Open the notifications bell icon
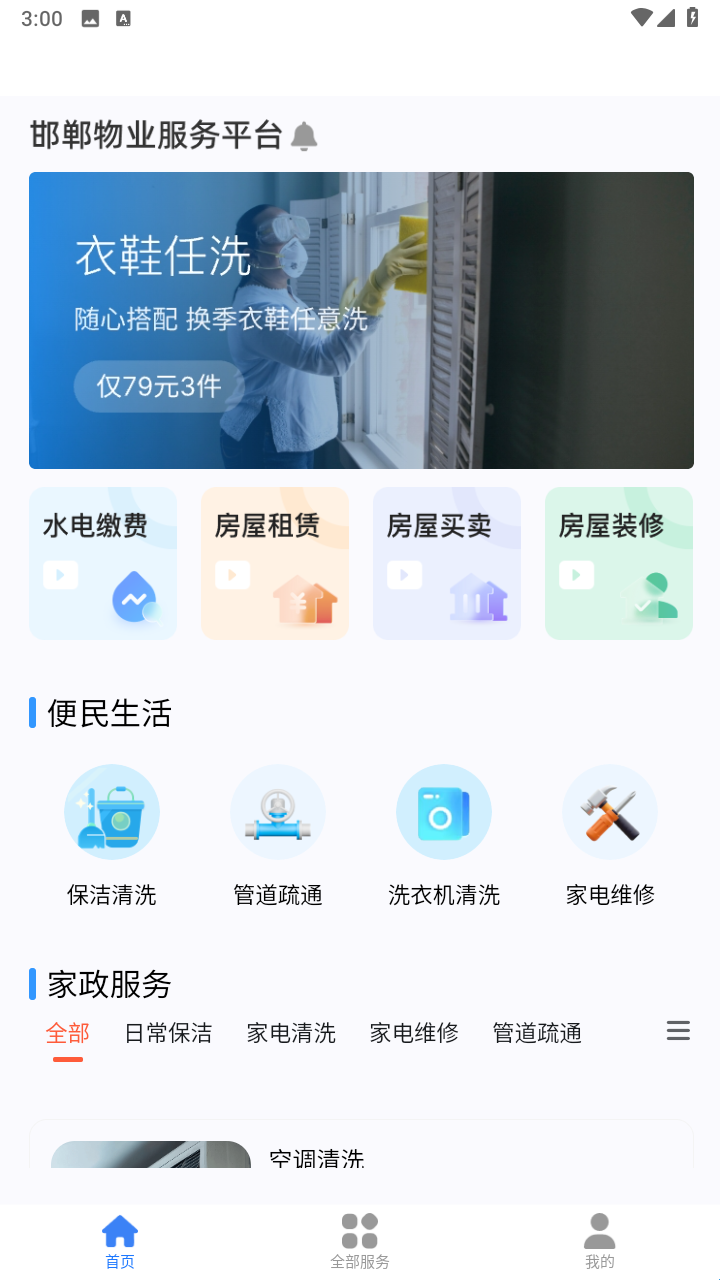This screenshot has height=1280, width=720. tap(304, 136)
